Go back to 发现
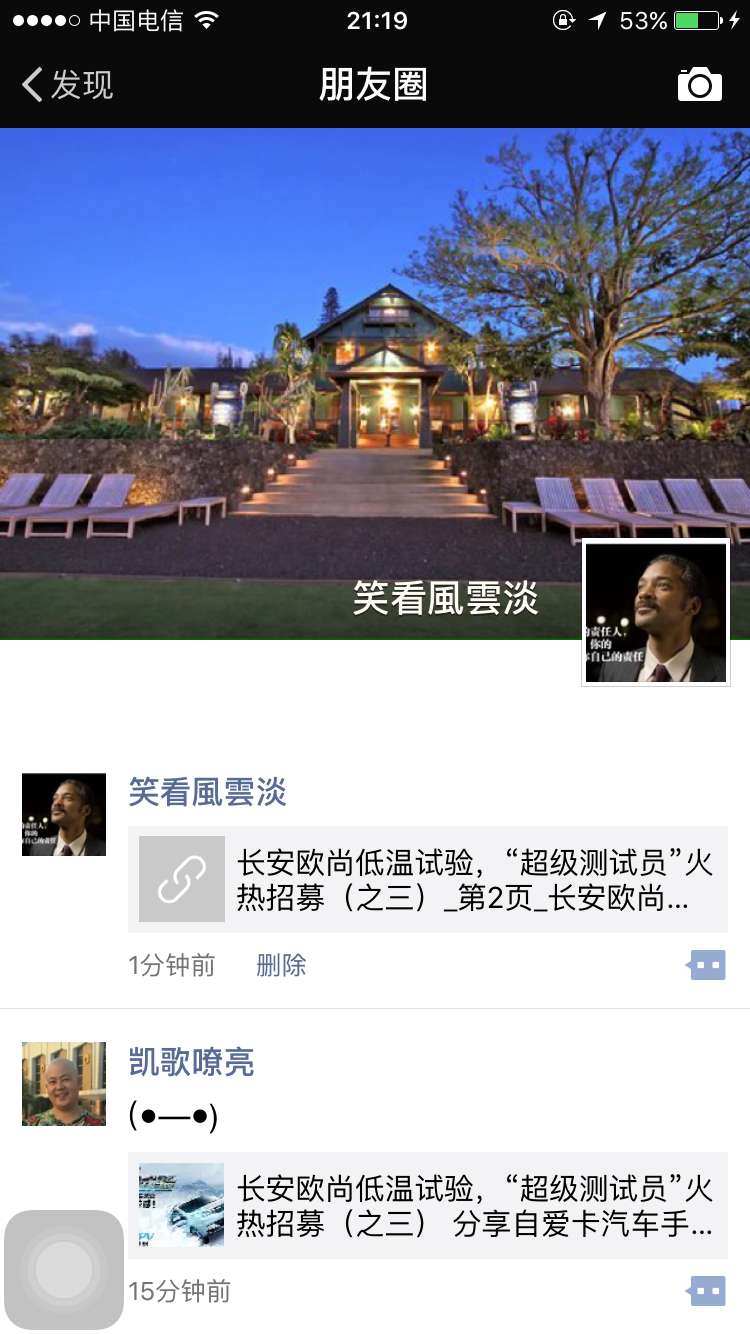The width and height of the screenshot is (750, 1334). 66,85
